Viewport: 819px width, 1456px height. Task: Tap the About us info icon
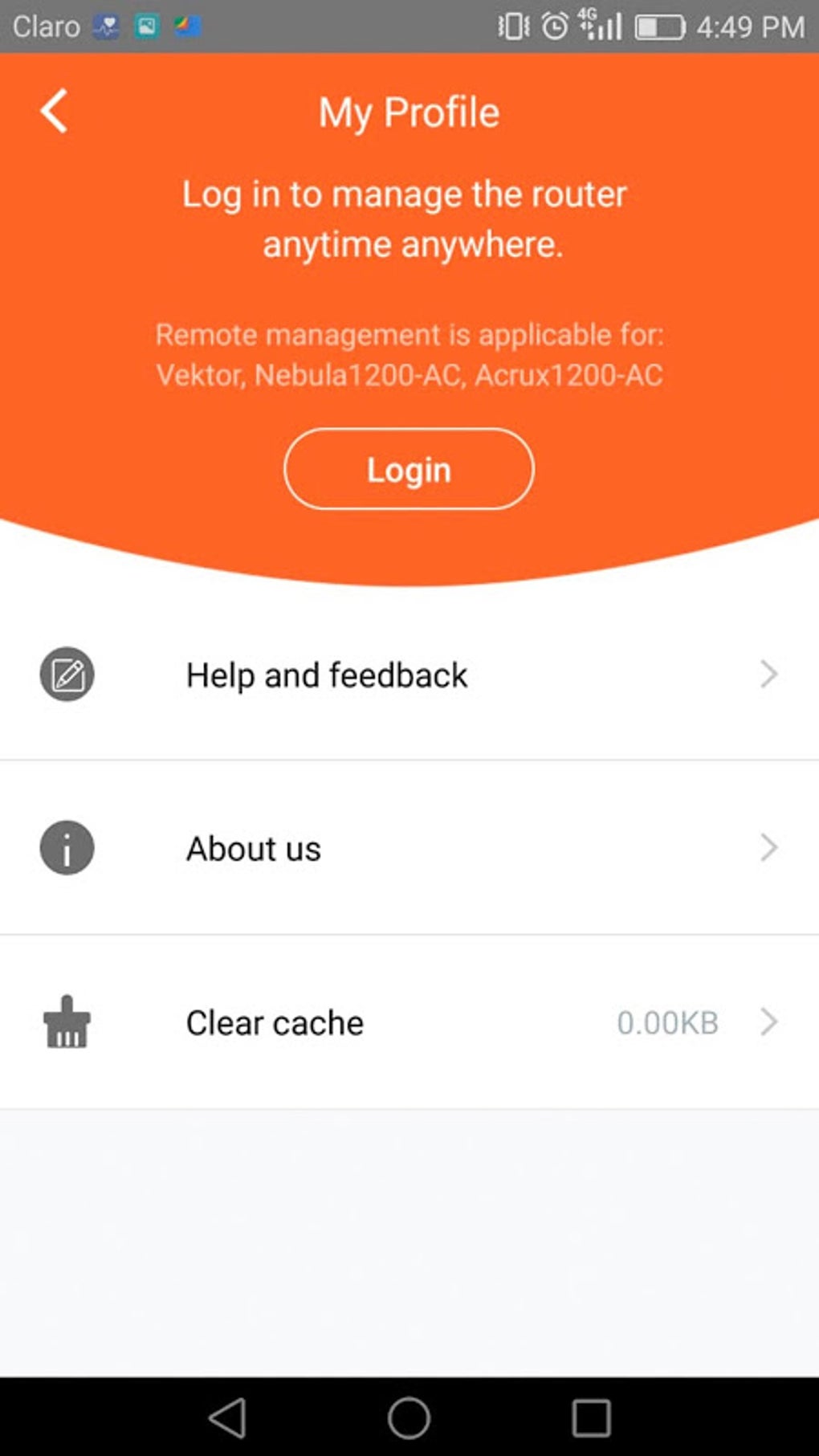point(65,847)
